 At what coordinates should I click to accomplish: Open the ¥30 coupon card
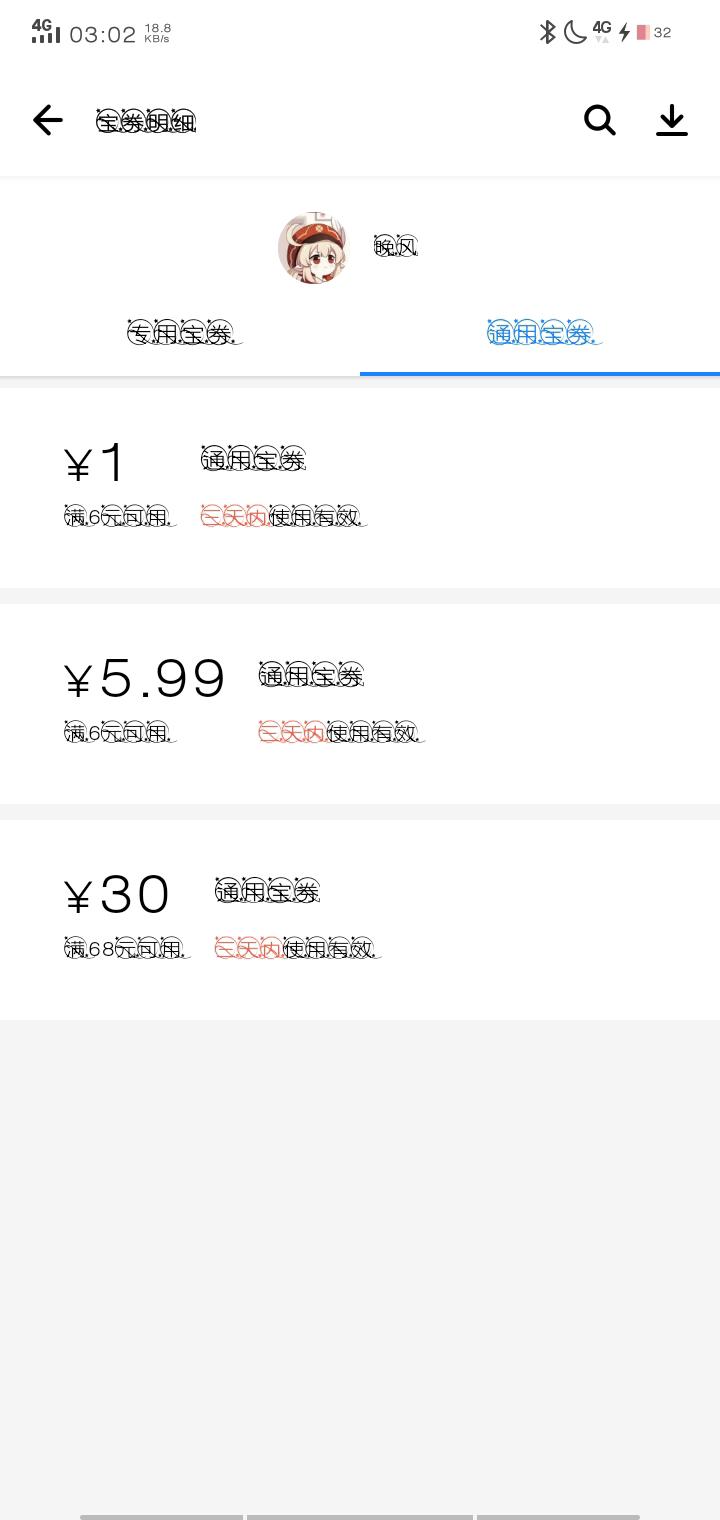point(360,920)
